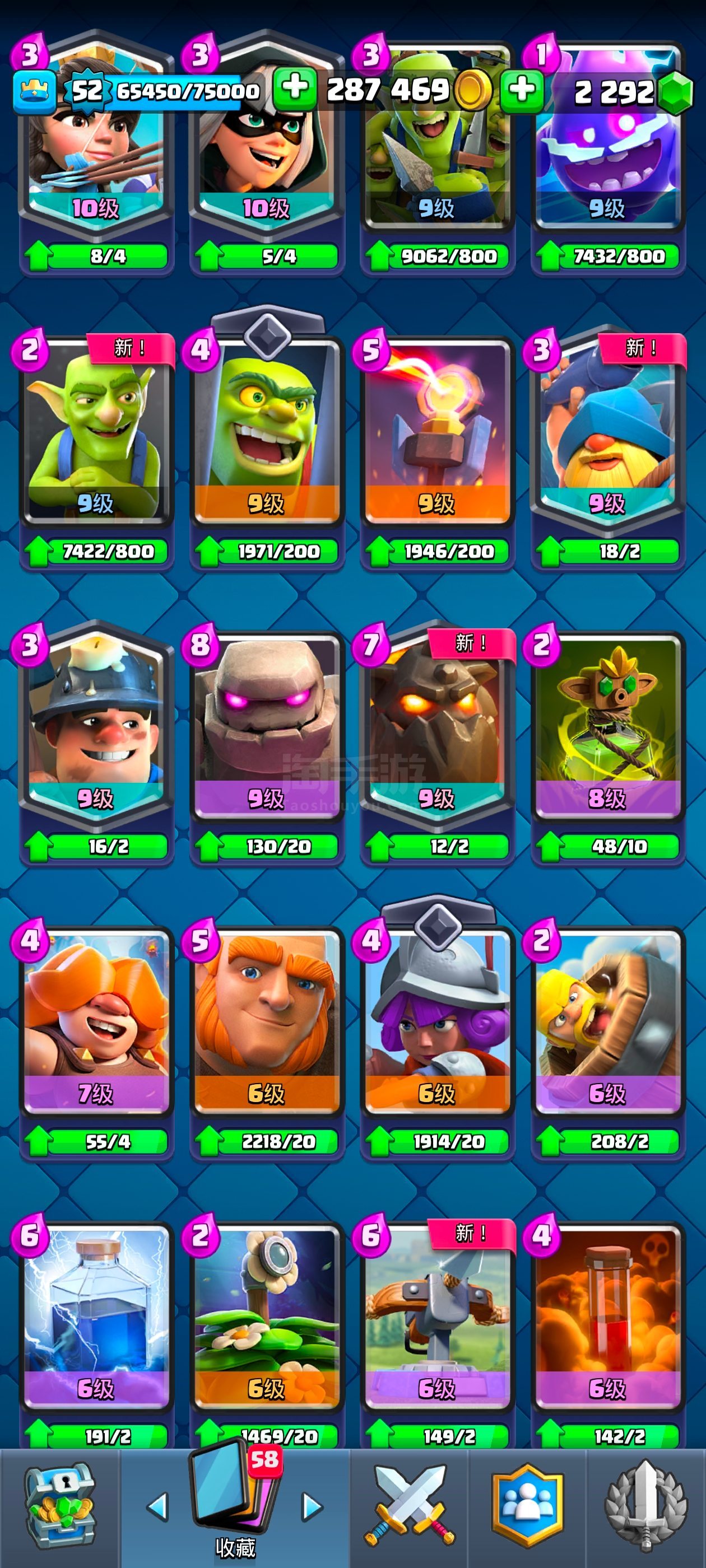This screenshot has height=1568, width=706.
Task: Open the clan social tab
Action: tap(527, 1506)
